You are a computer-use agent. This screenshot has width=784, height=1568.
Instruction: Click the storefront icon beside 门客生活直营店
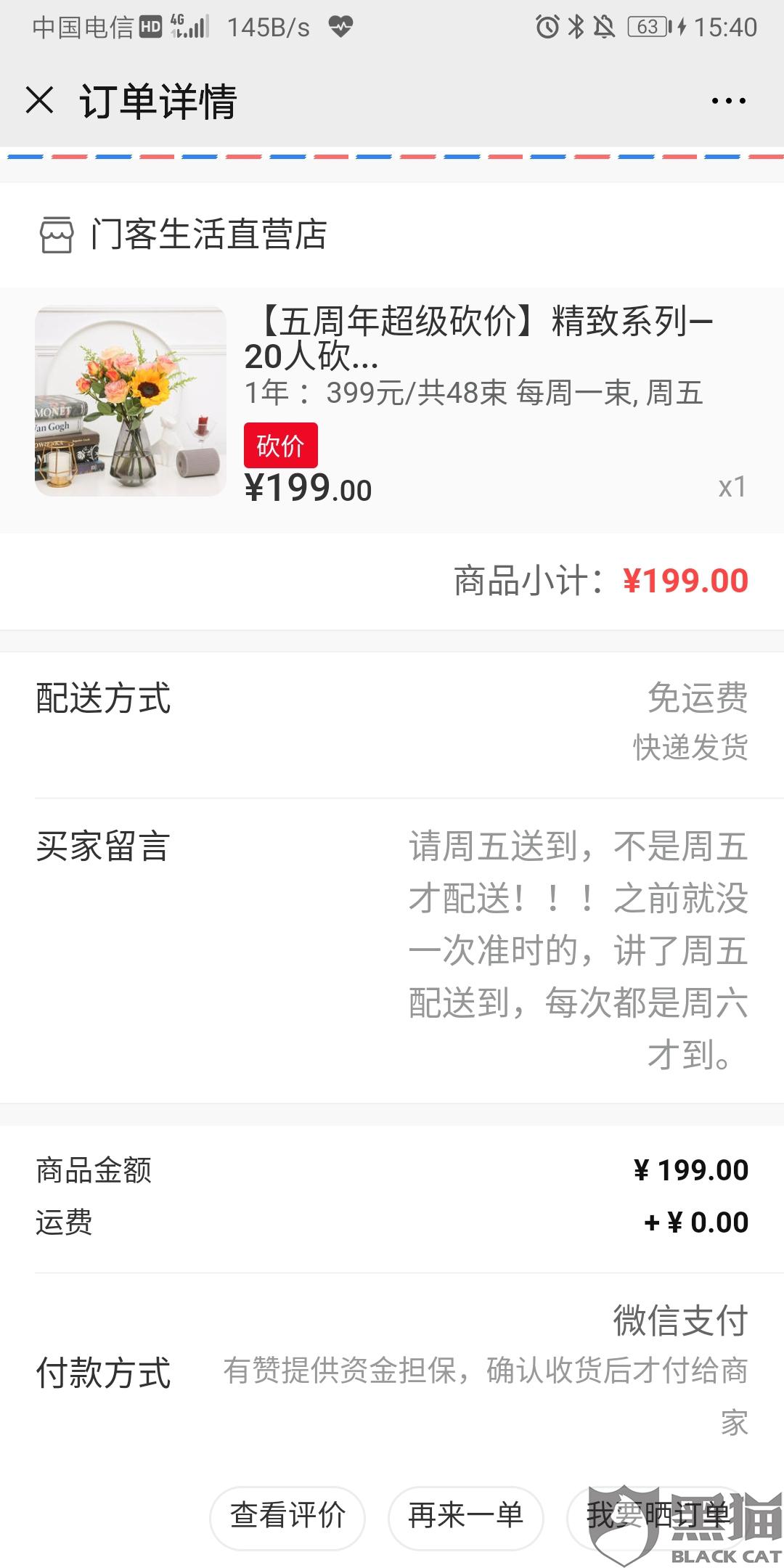[54, 234]
